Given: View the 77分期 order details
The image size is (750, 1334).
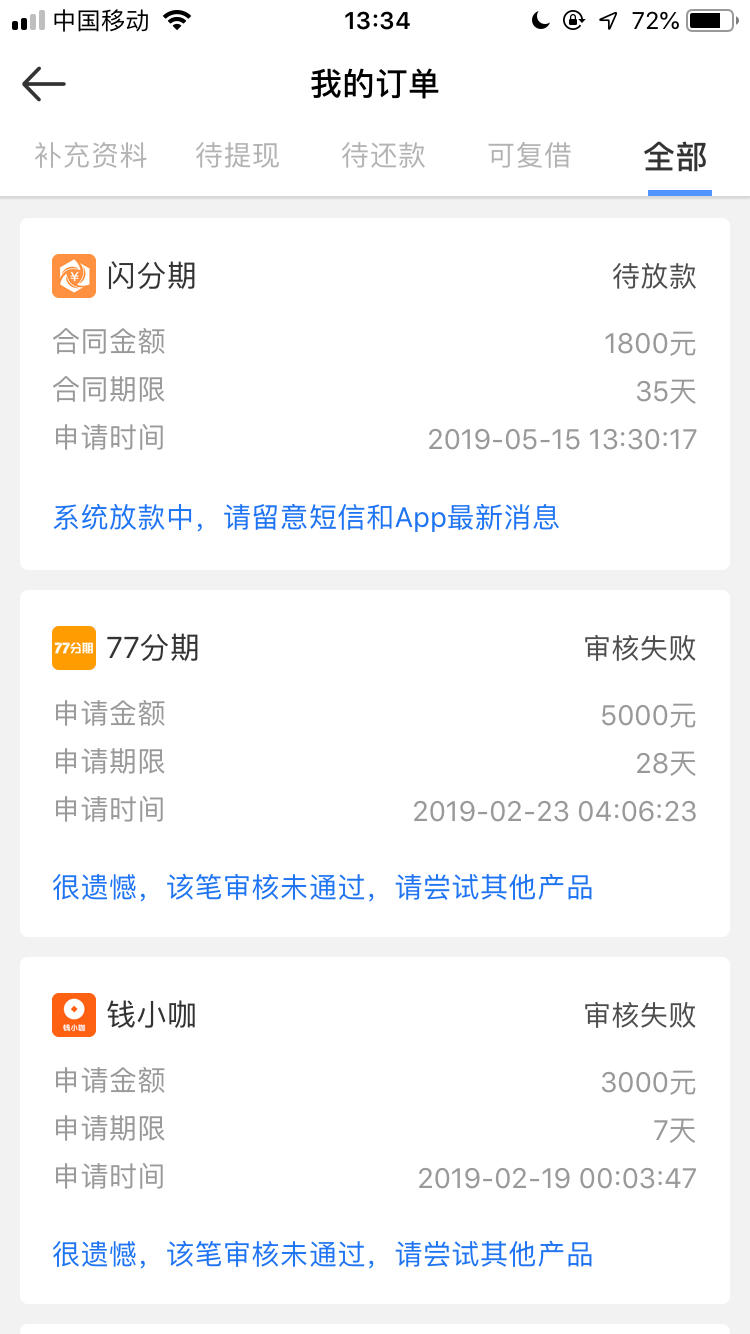Looking at the screenshot, I should (x=375, y=763).
